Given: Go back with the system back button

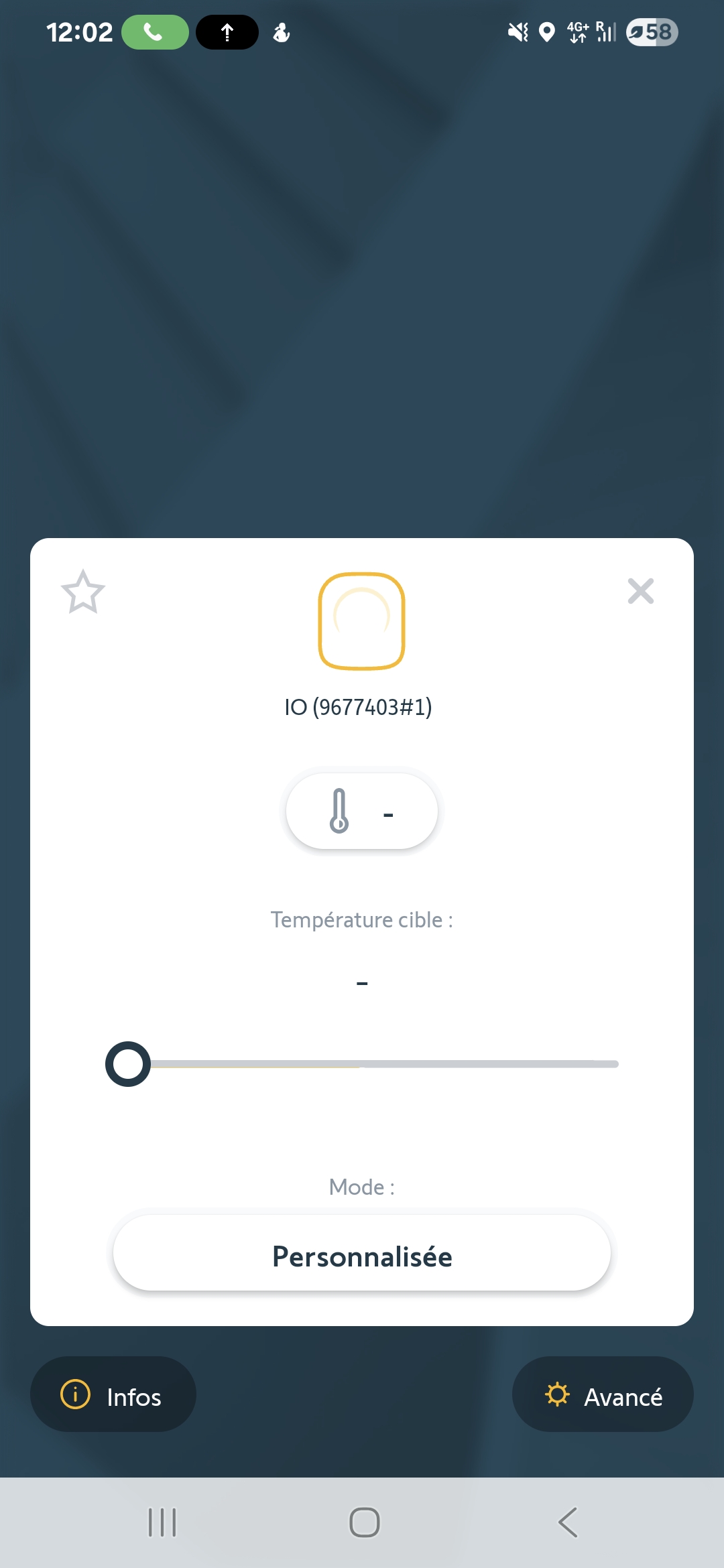Looking at the screenshot, I should tap(568, 1522).
